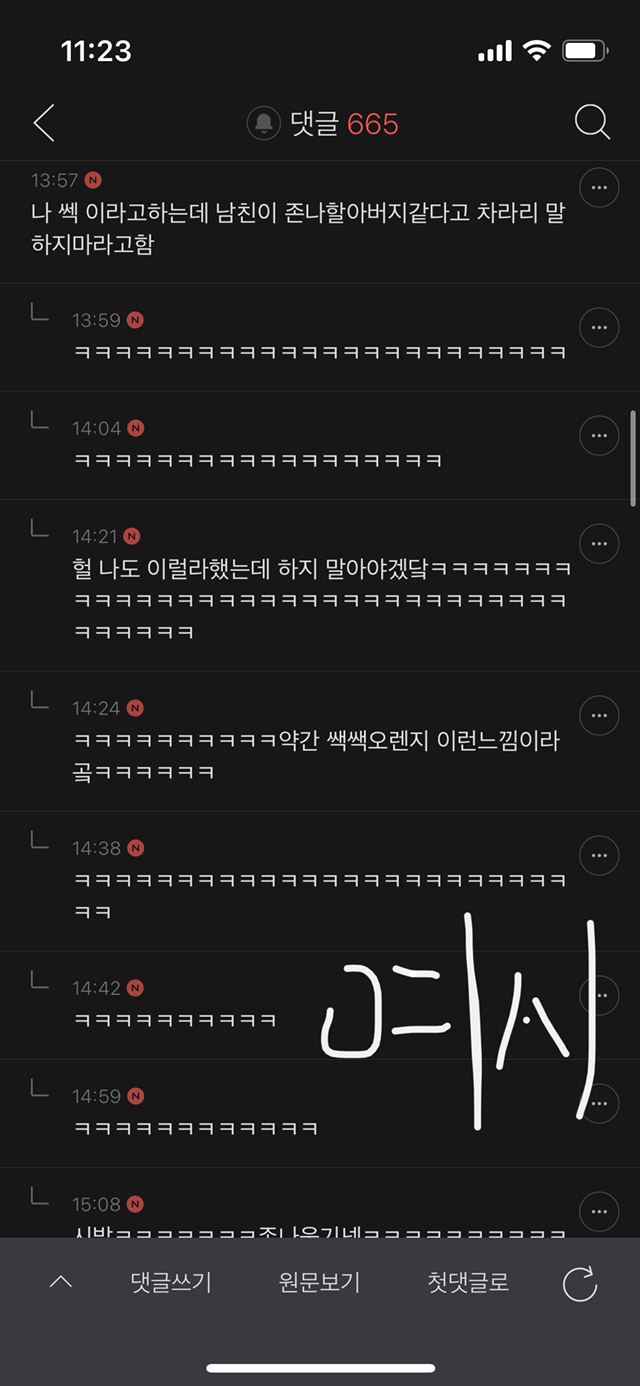Open more options for the 15:08 reply
640x1386 pixels.
pyautogui.click(x=599, y=1212)
